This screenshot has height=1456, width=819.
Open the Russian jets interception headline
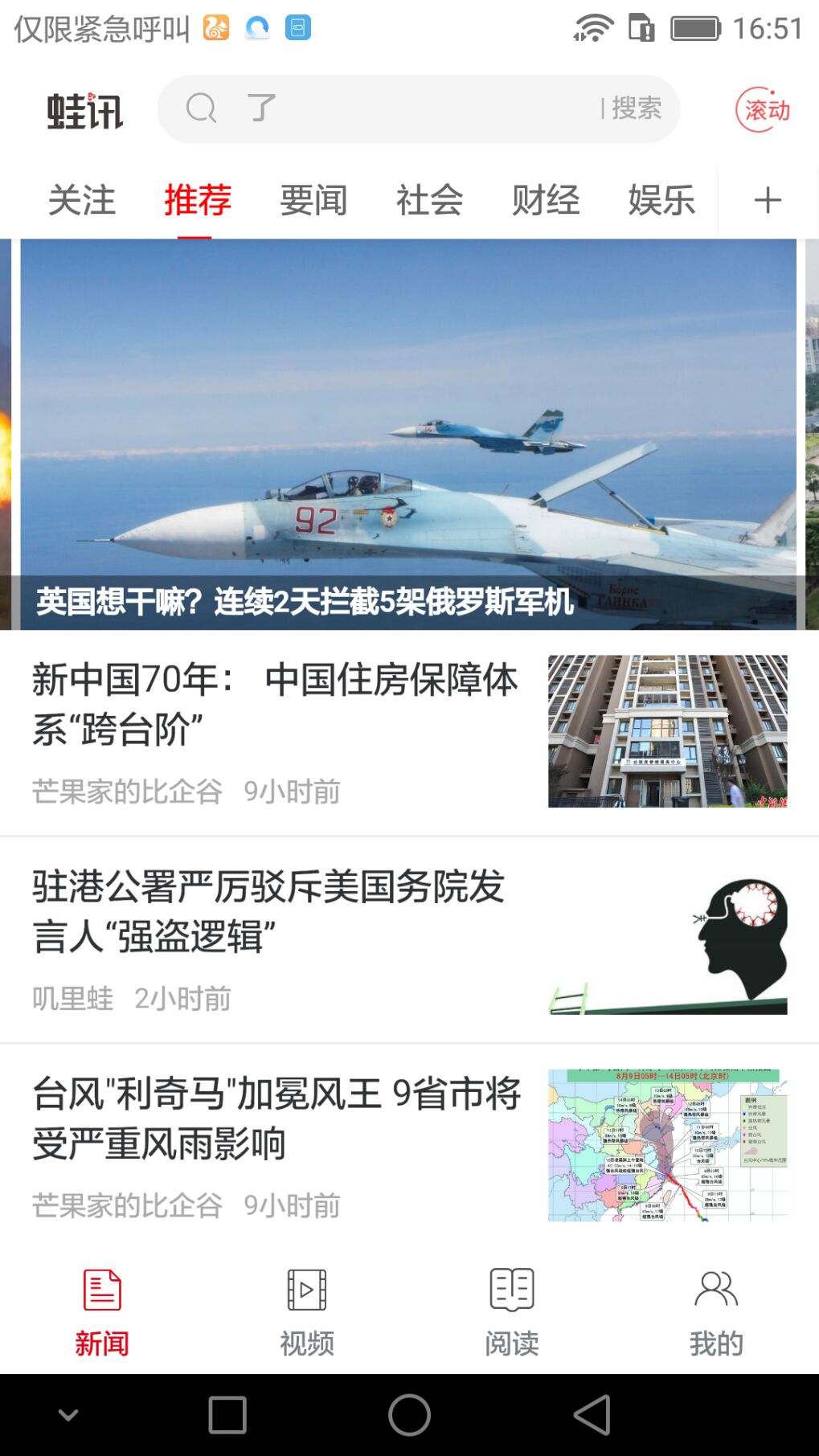click(x=305, y=604)
